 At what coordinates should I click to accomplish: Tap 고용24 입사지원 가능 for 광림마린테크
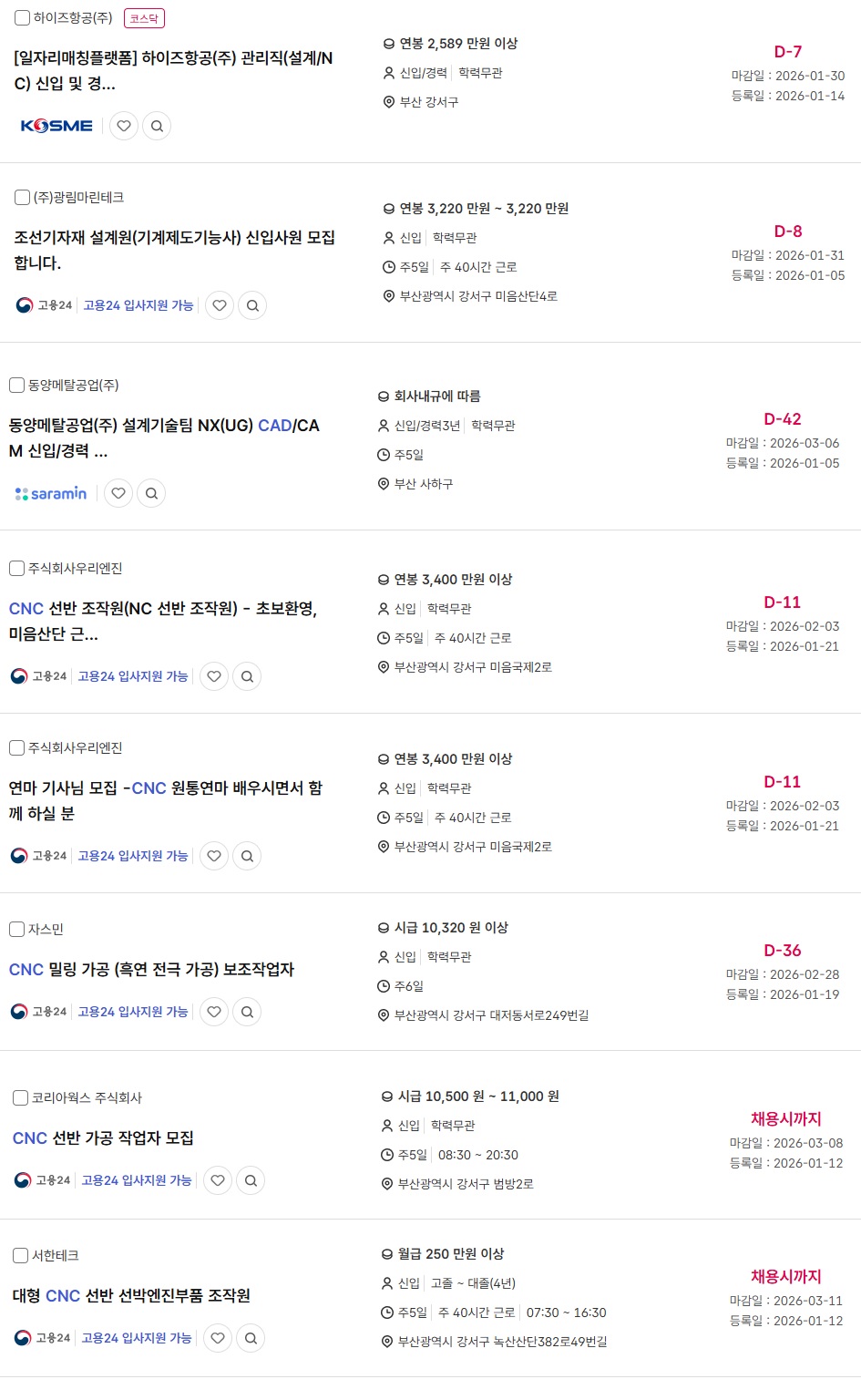point(138,305)
